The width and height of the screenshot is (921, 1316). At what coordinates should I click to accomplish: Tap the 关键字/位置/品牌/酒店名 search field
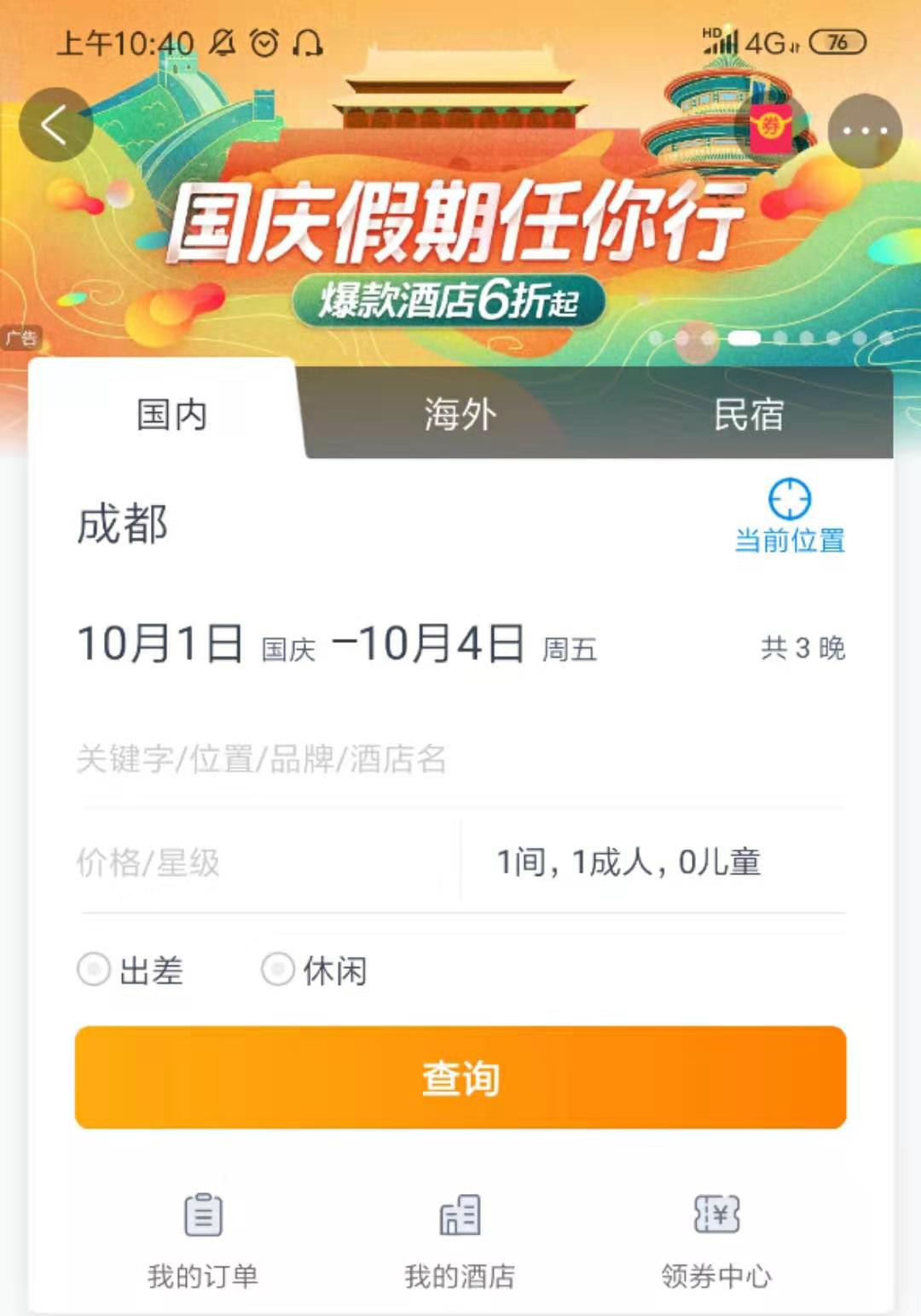(460, 758)
